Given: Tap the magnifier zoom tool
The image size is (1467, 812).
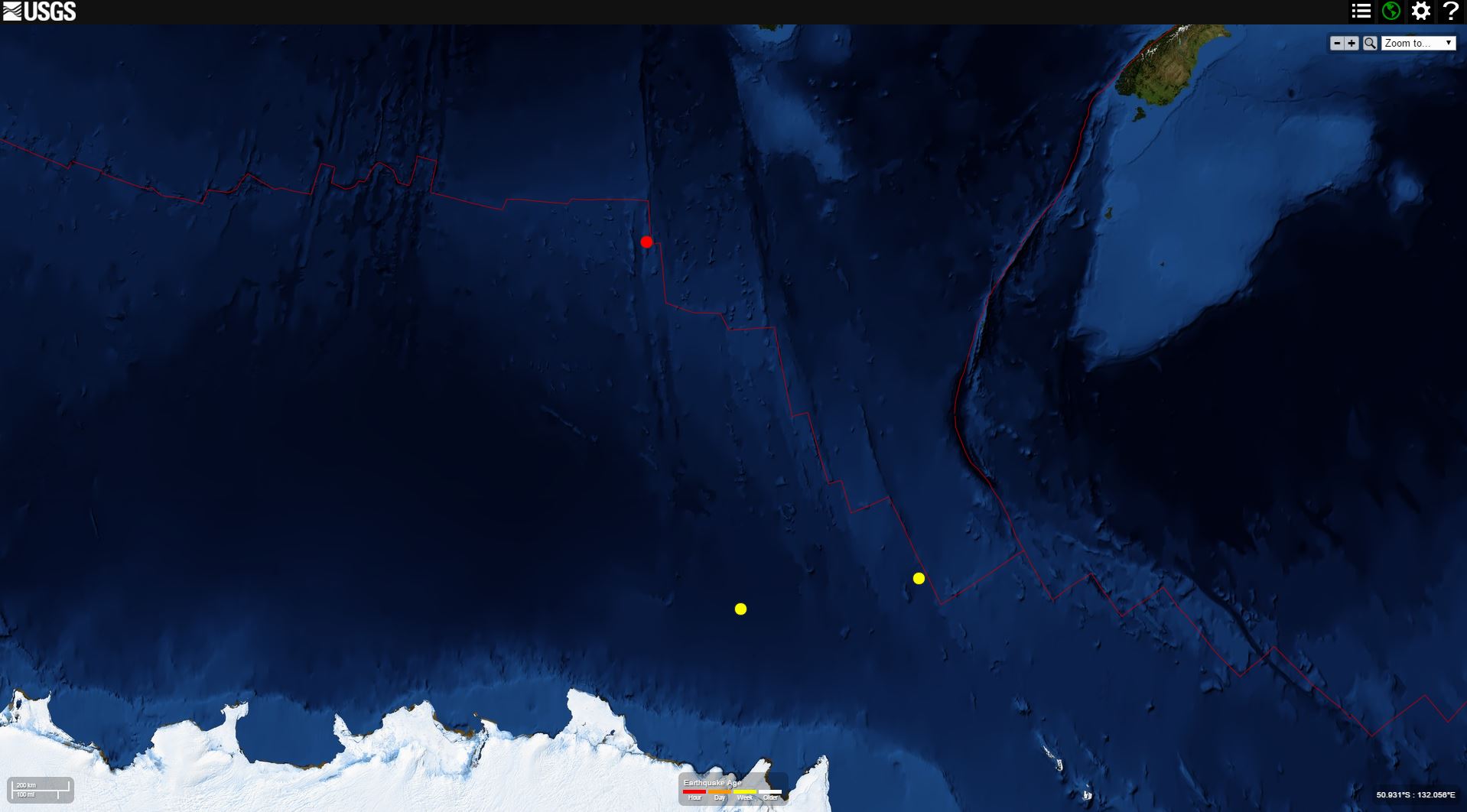Looking at the screenshot, I should pyautogui.click(x=1369, y=44).
